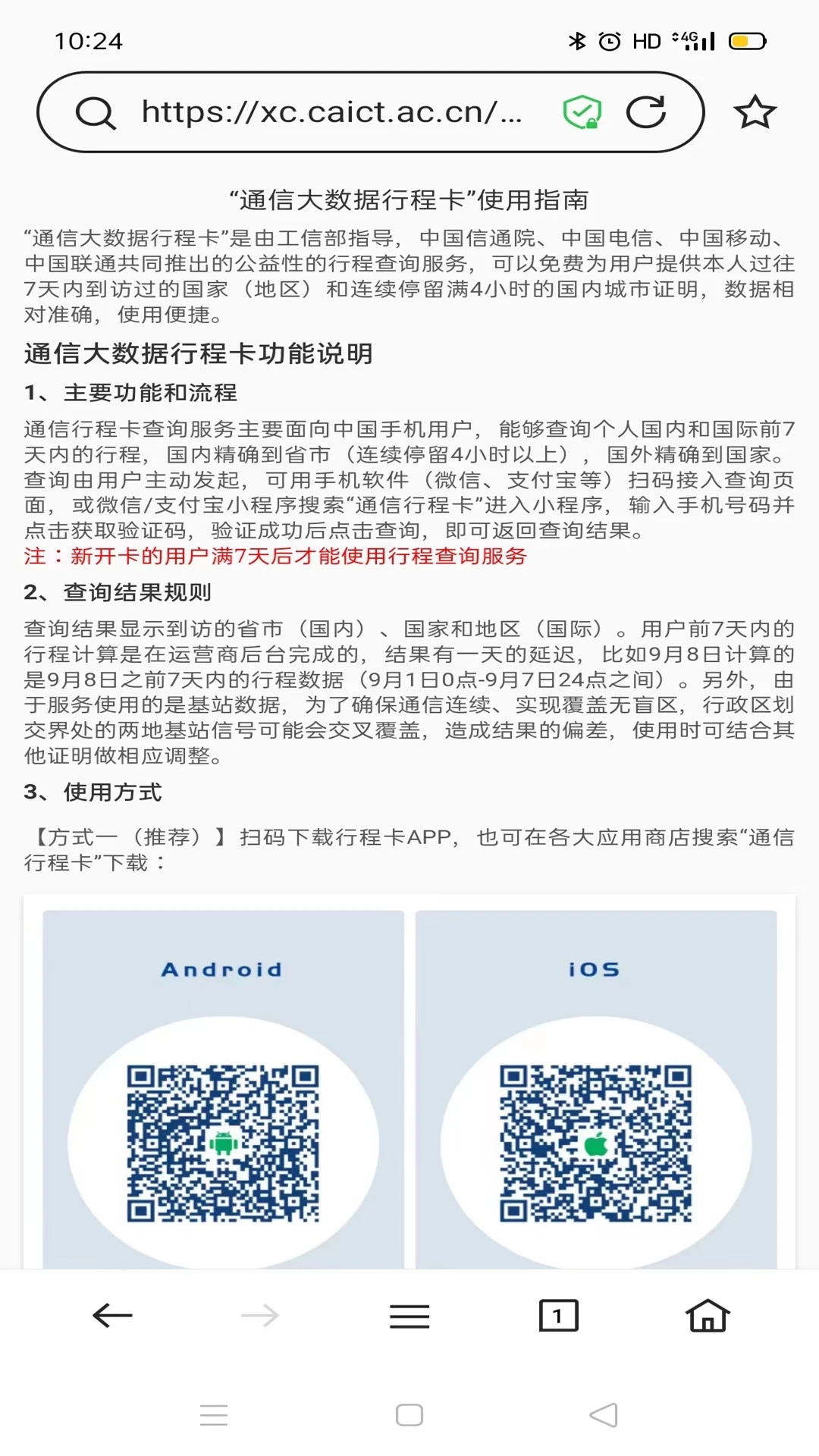The image size is (819, 1456).
Task: Bookmark this page with the star
Action: pyautogui.click(x=755, y=112)
